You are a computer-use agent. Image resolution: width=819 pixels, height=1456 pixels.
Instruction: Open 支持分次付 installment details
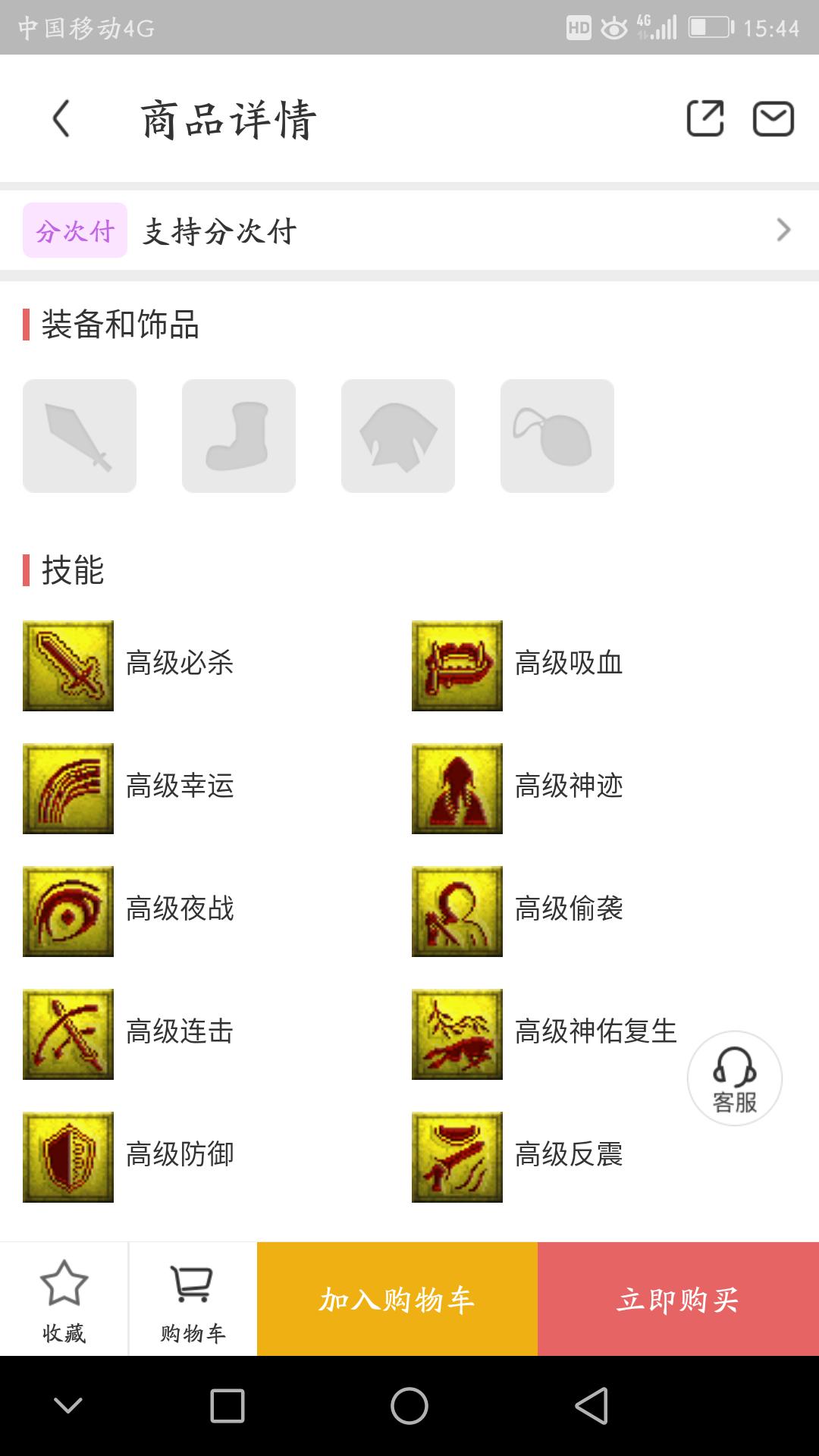409,231
